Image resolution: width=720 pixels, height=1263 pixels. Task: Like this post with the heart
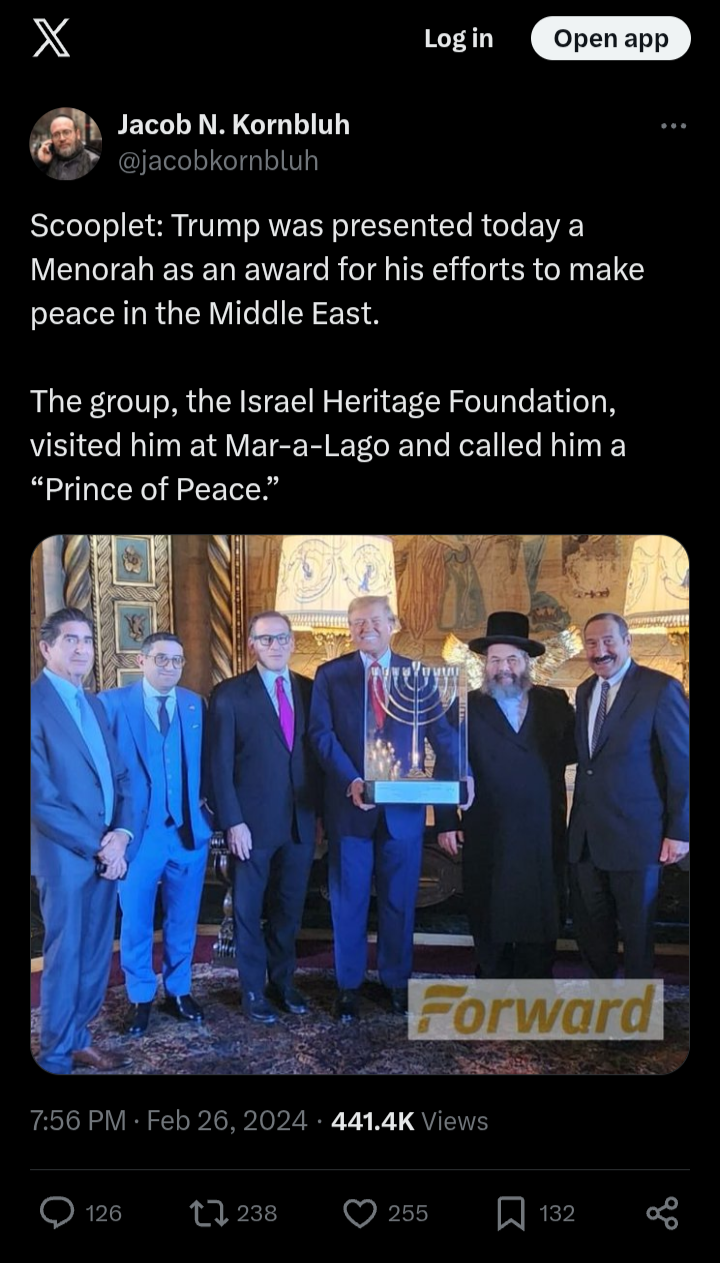pos(359,1213)
